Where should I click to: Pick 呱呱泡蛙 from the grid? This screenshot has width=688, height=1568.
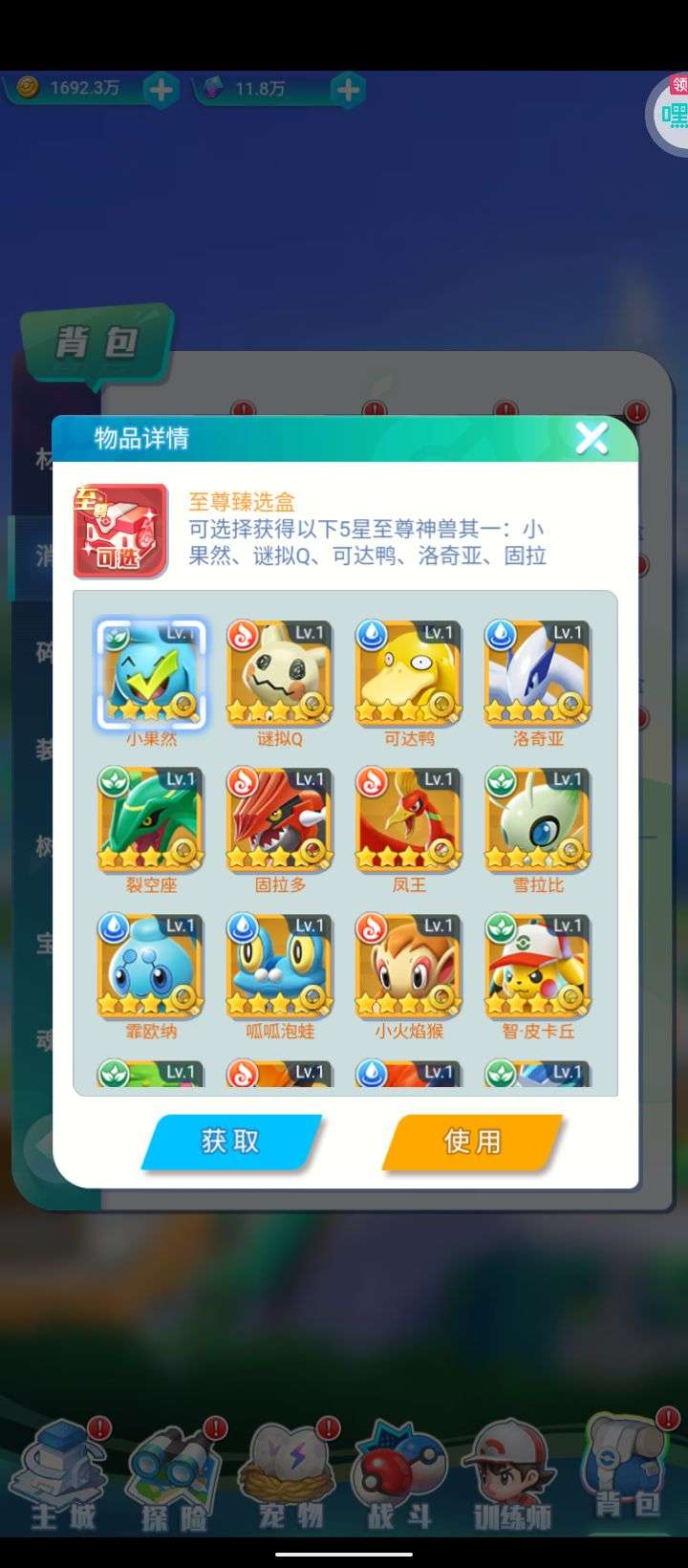point(279,966)
